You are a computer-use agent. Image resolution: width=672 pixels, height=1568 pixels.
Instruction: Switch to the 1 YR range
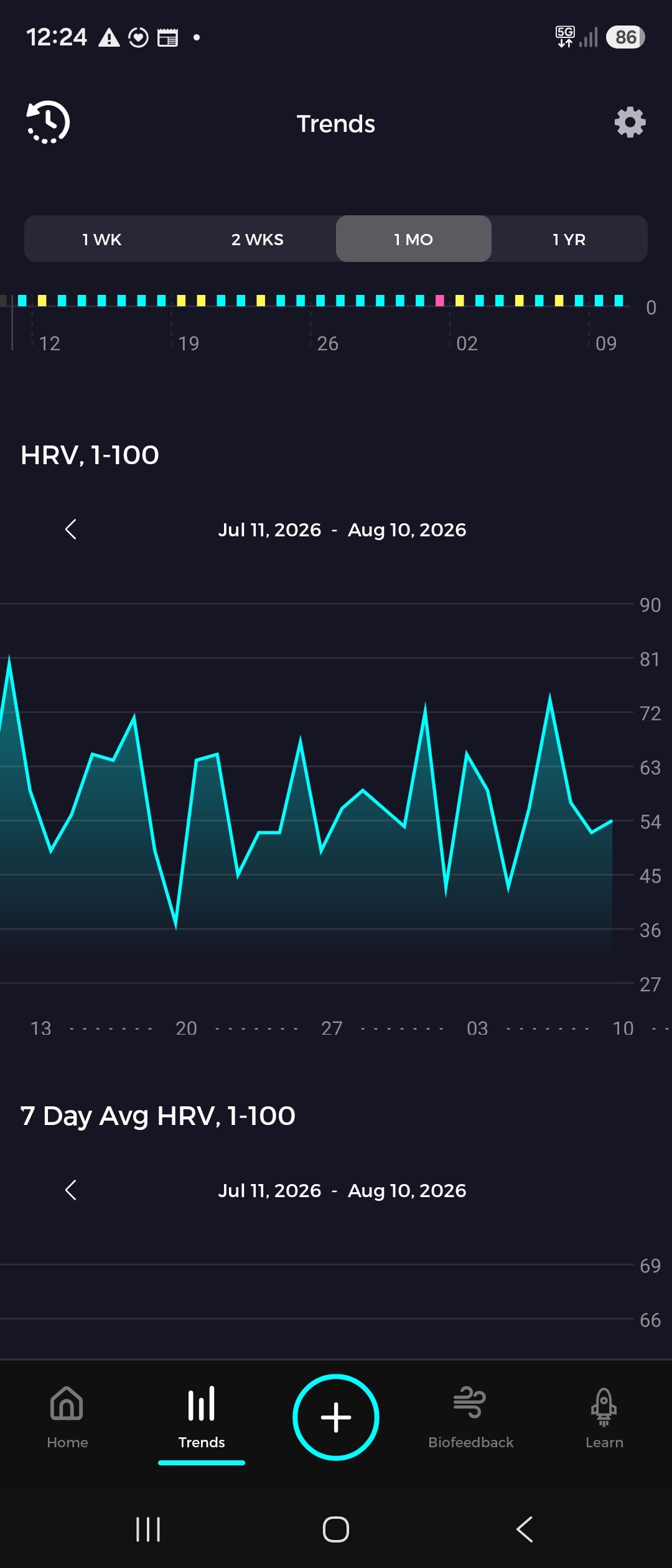click(x=569, y=239)
